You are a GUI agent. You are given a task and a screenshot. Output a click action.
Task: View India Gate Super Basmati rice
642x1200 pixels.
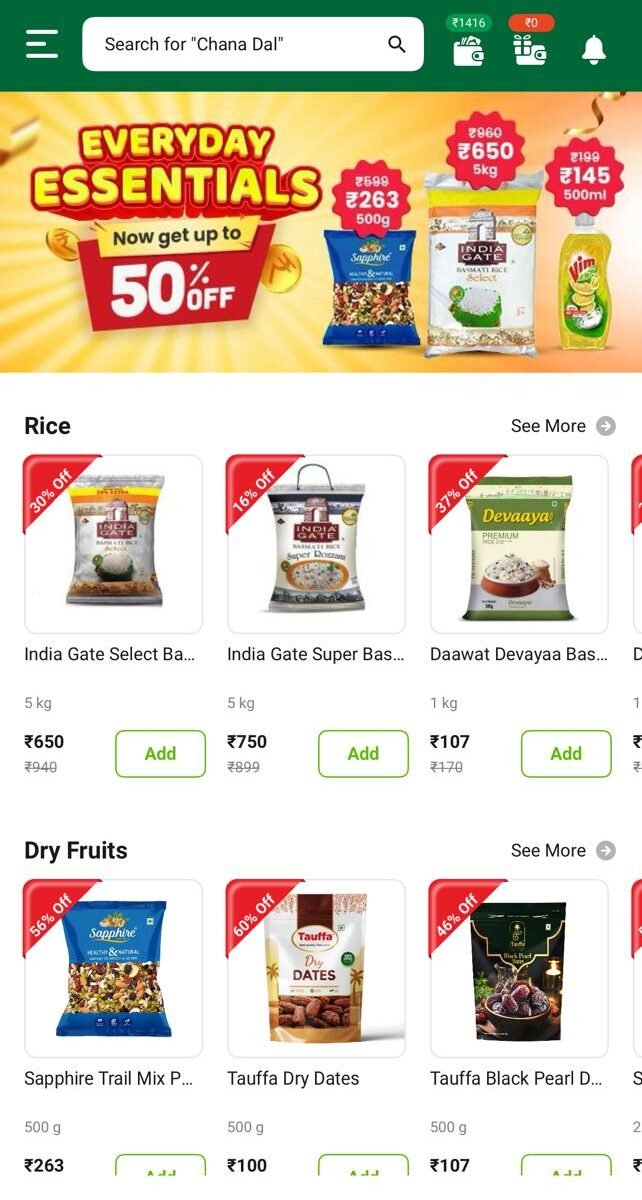click(316, 544)
